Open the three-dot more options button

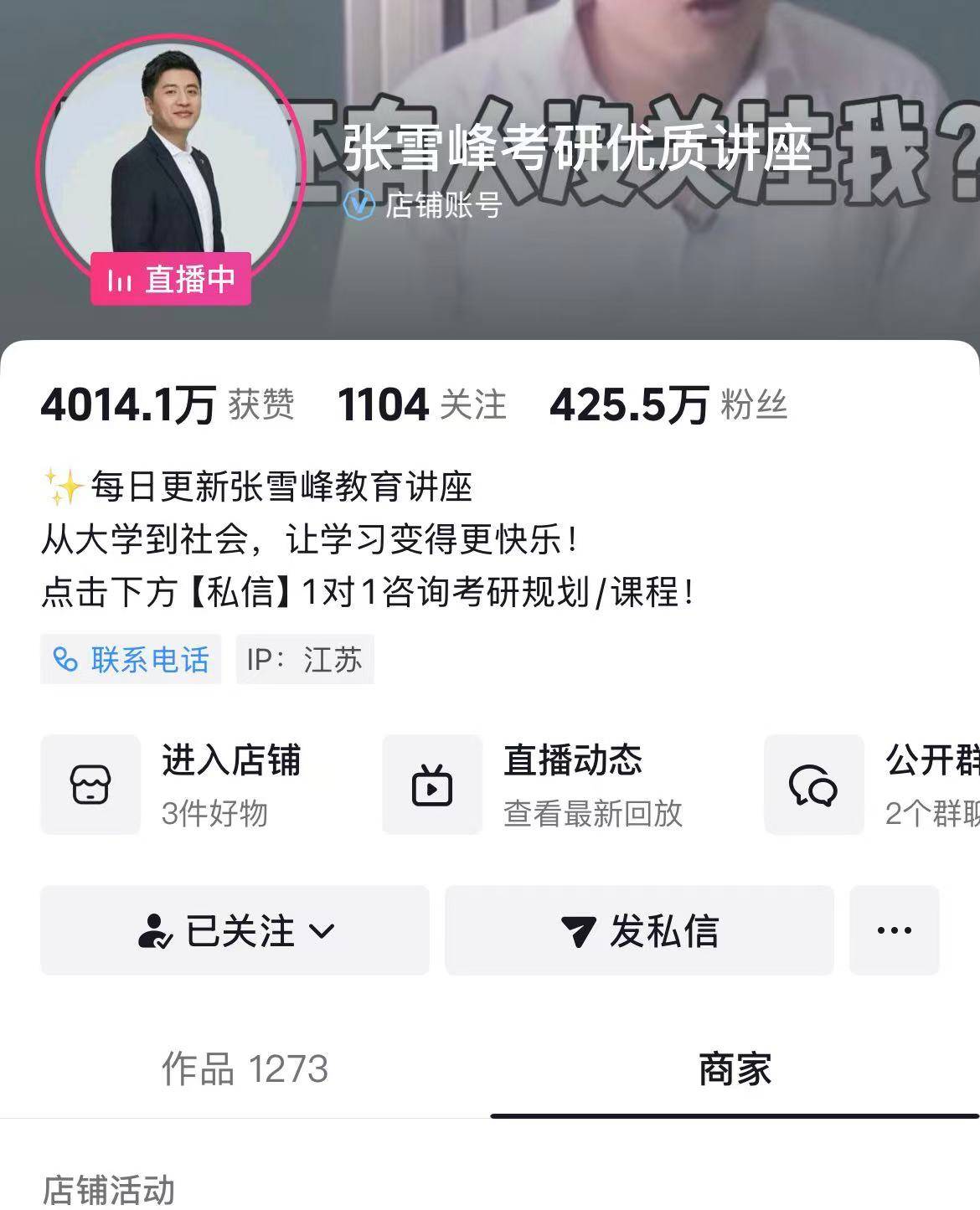coord(894,930)
